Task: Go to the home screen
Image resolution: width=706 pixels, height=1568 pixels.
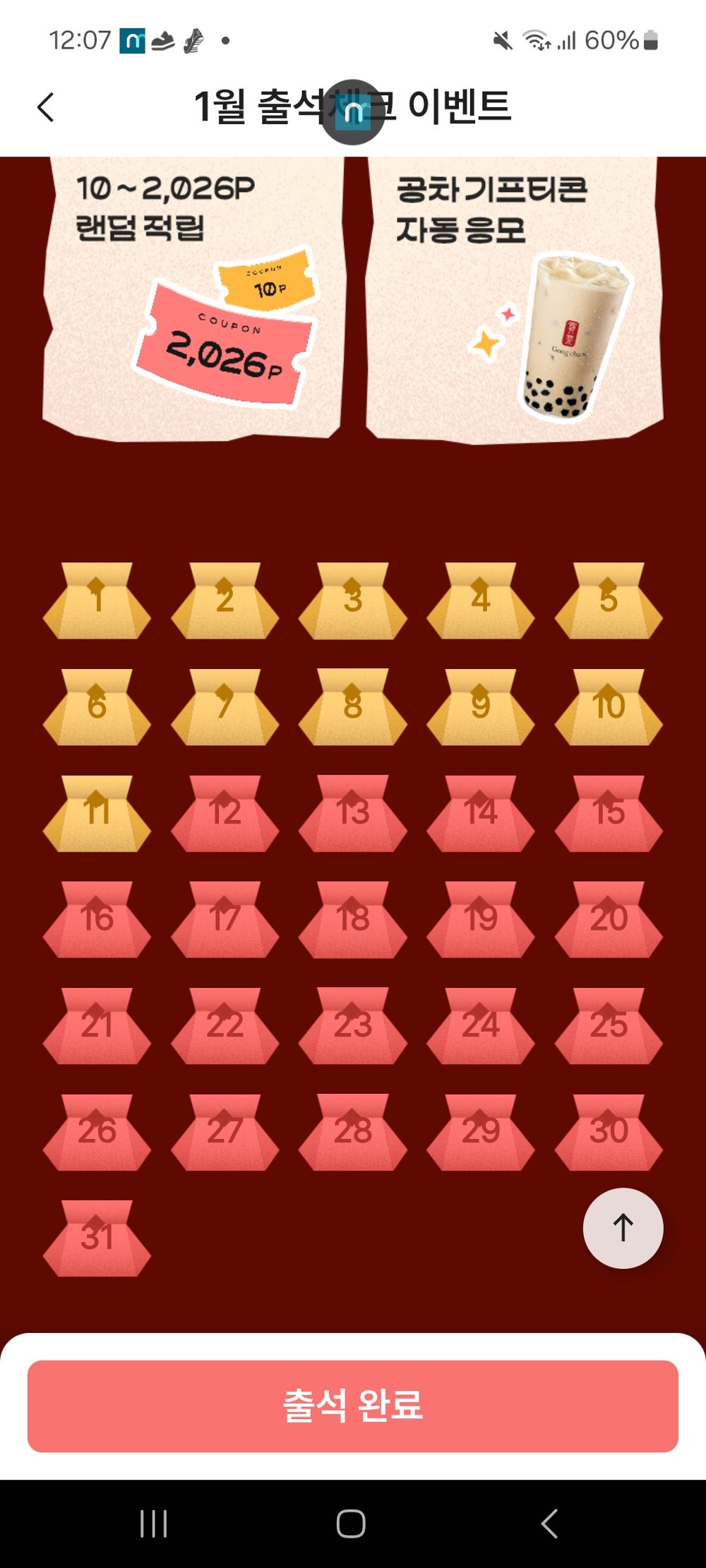Action: click(x=351, y=1524)
